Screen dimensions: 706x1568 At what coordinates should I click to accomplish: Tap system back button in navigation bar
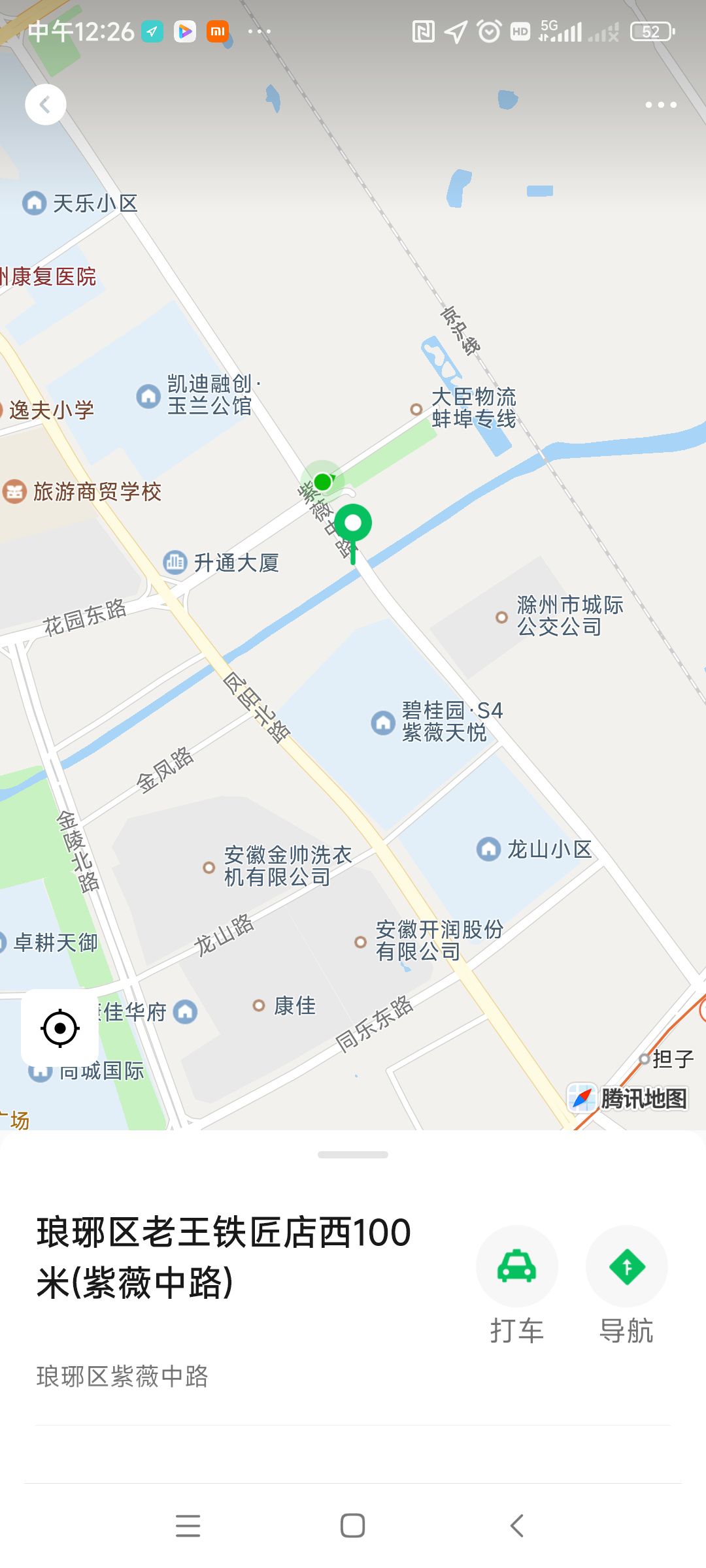click(516, 1526)
